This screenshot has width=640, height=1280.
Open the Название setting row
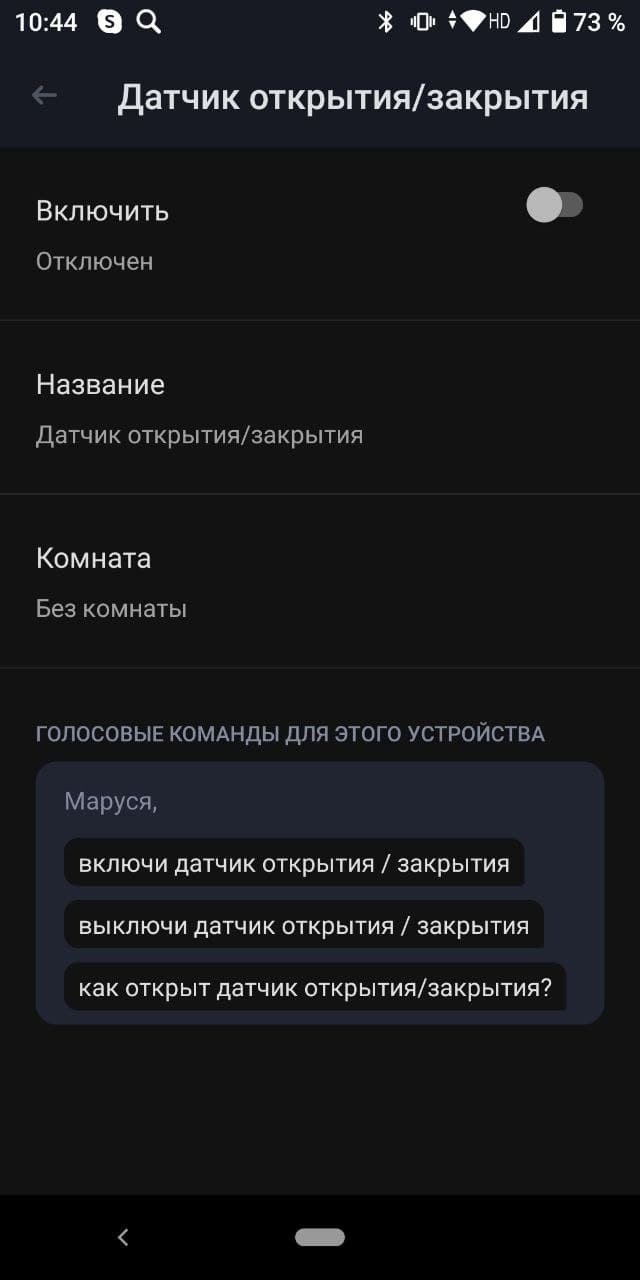[320, 408]
